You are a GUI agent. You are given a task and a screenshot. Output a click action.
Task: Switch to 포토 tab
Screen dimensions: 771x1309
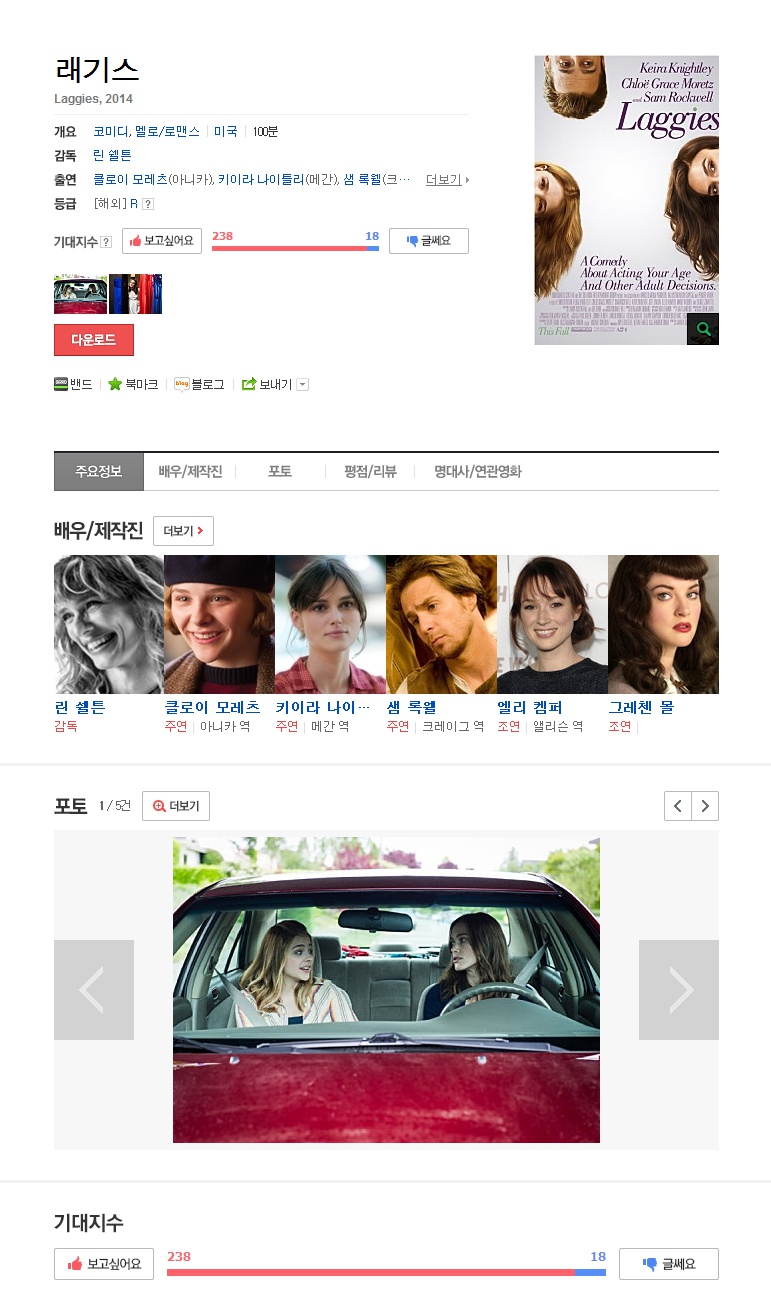tap(280, 472)
